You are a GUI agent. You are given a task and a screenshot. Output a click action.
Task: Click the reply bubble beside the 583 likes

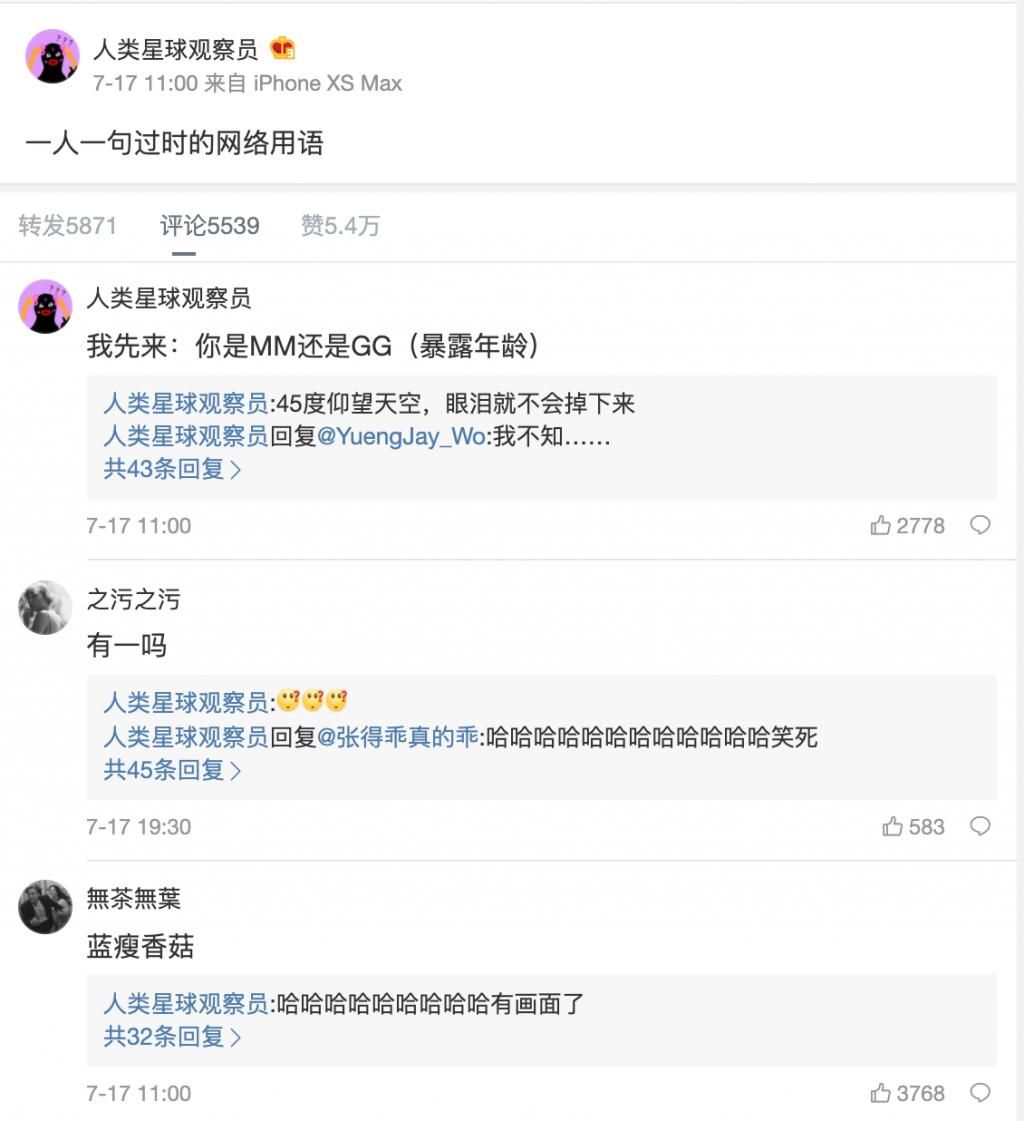click(x=982, y=827)
